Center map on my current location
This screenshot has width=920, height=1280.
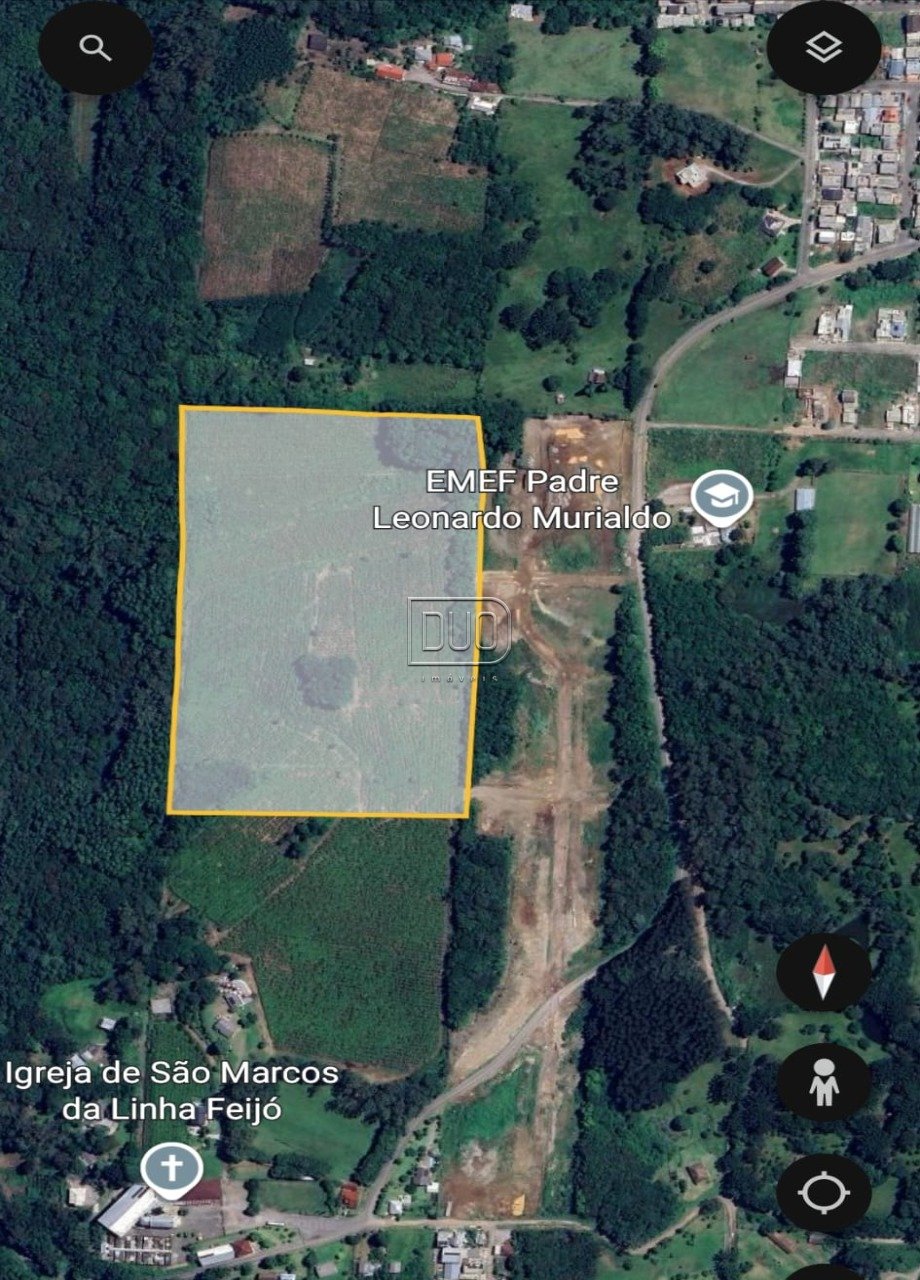point(823,1192)
